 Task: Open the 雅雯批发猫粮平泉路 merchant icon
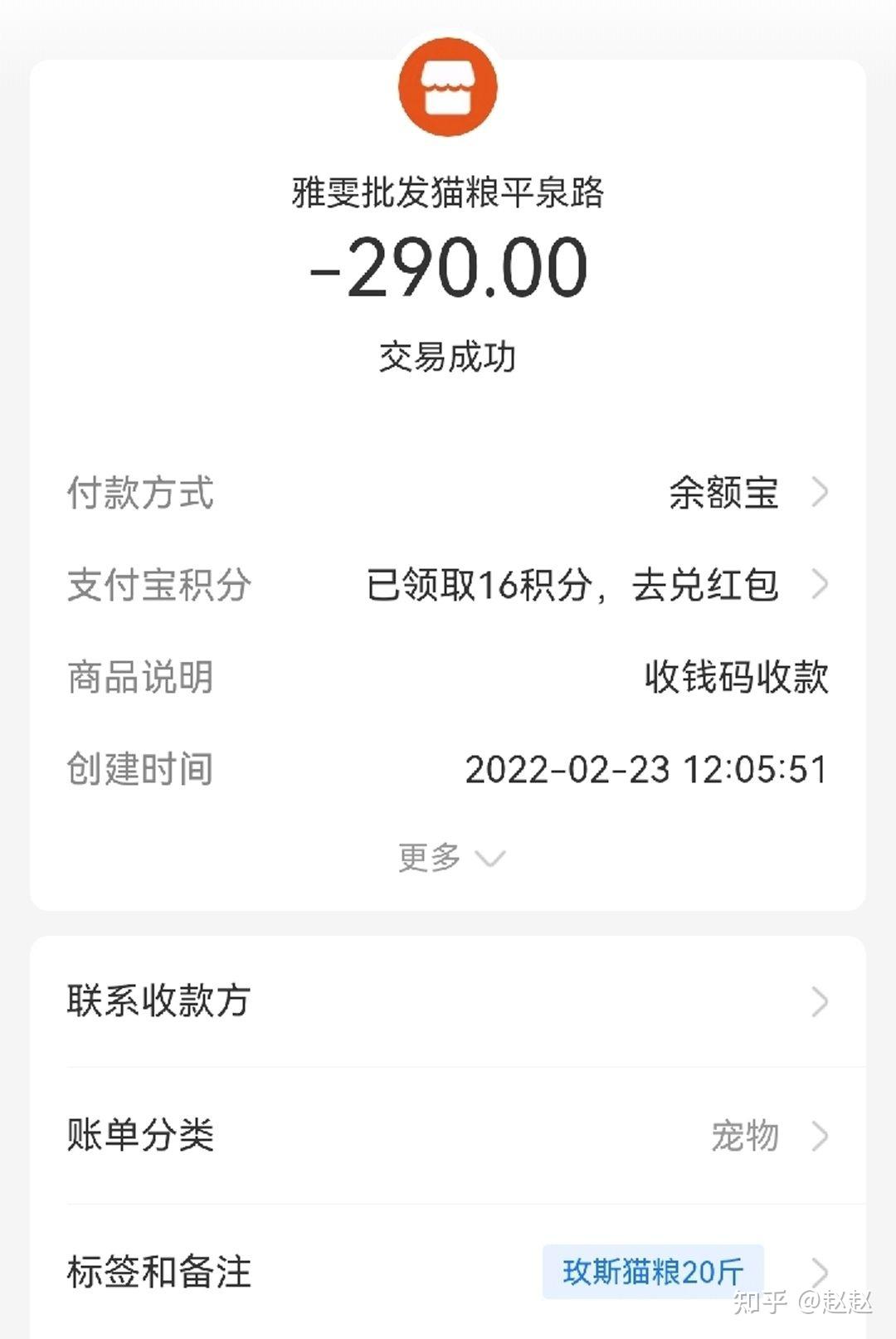point(448,87)
